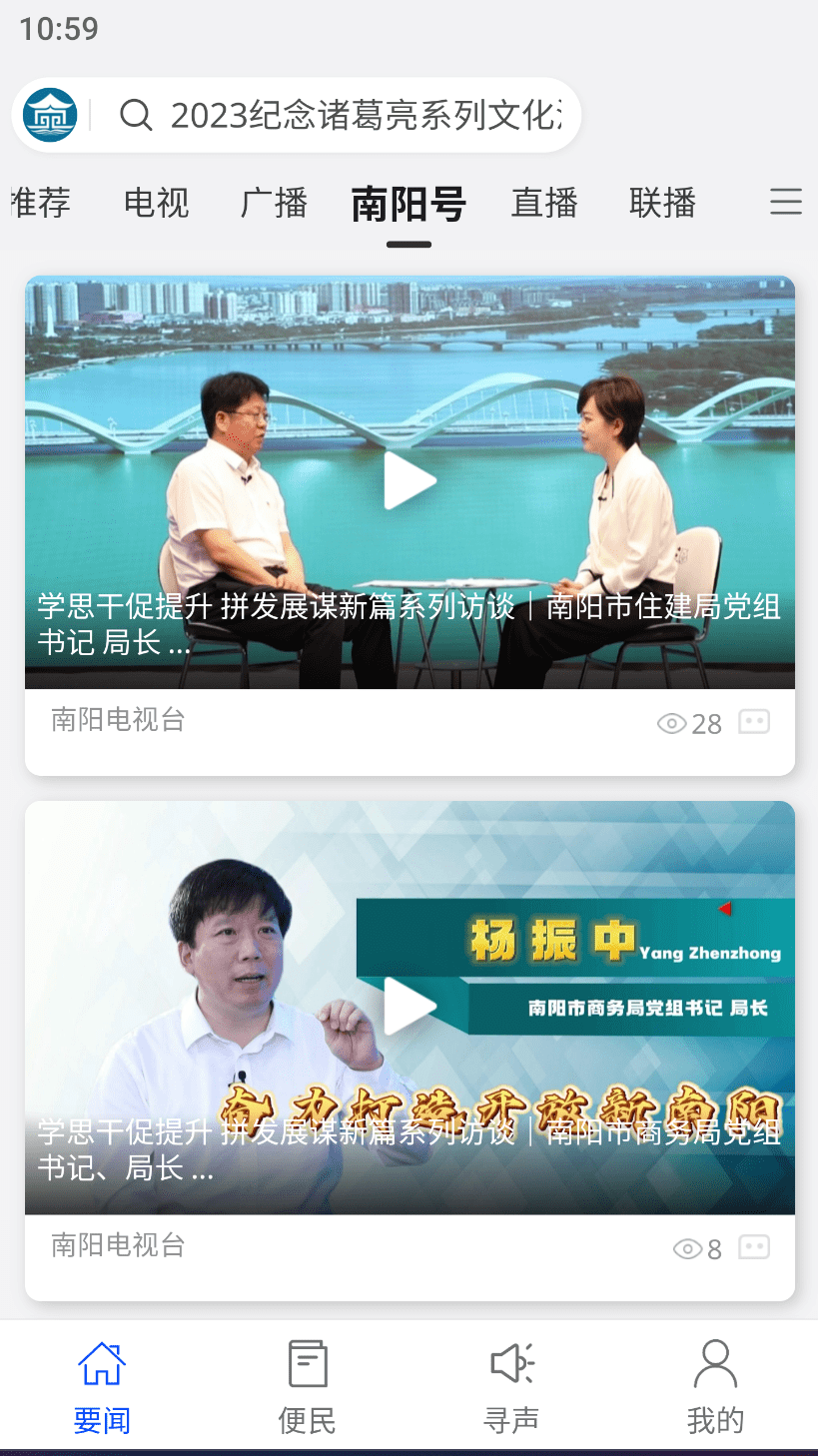Tap the app logo beside the search bar
Image resolution: width=818 pixels, height=1456 pixels.
click(x=50, y=116)
